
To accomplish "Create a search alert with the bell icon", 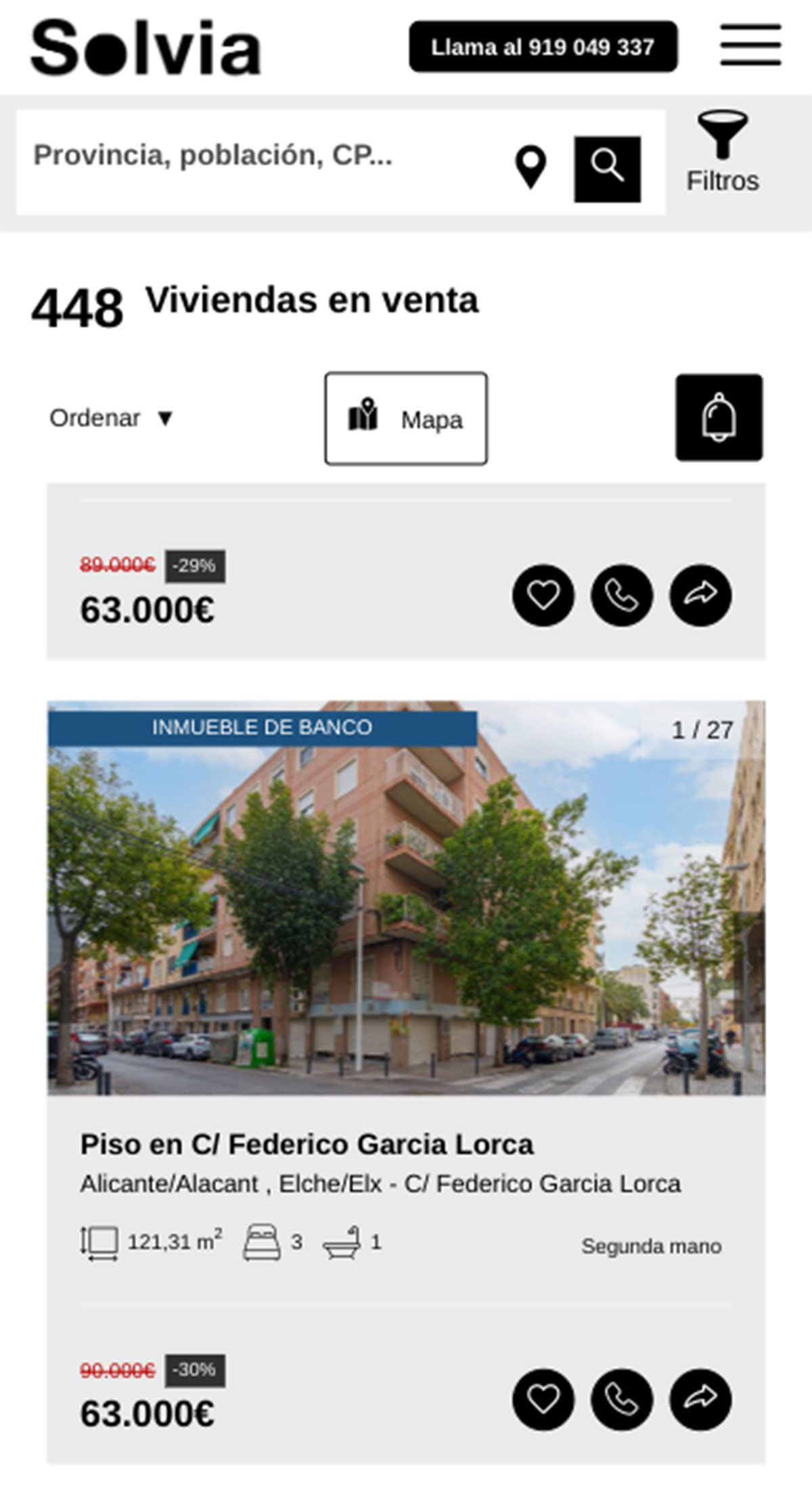I will (x=719, y=418).
